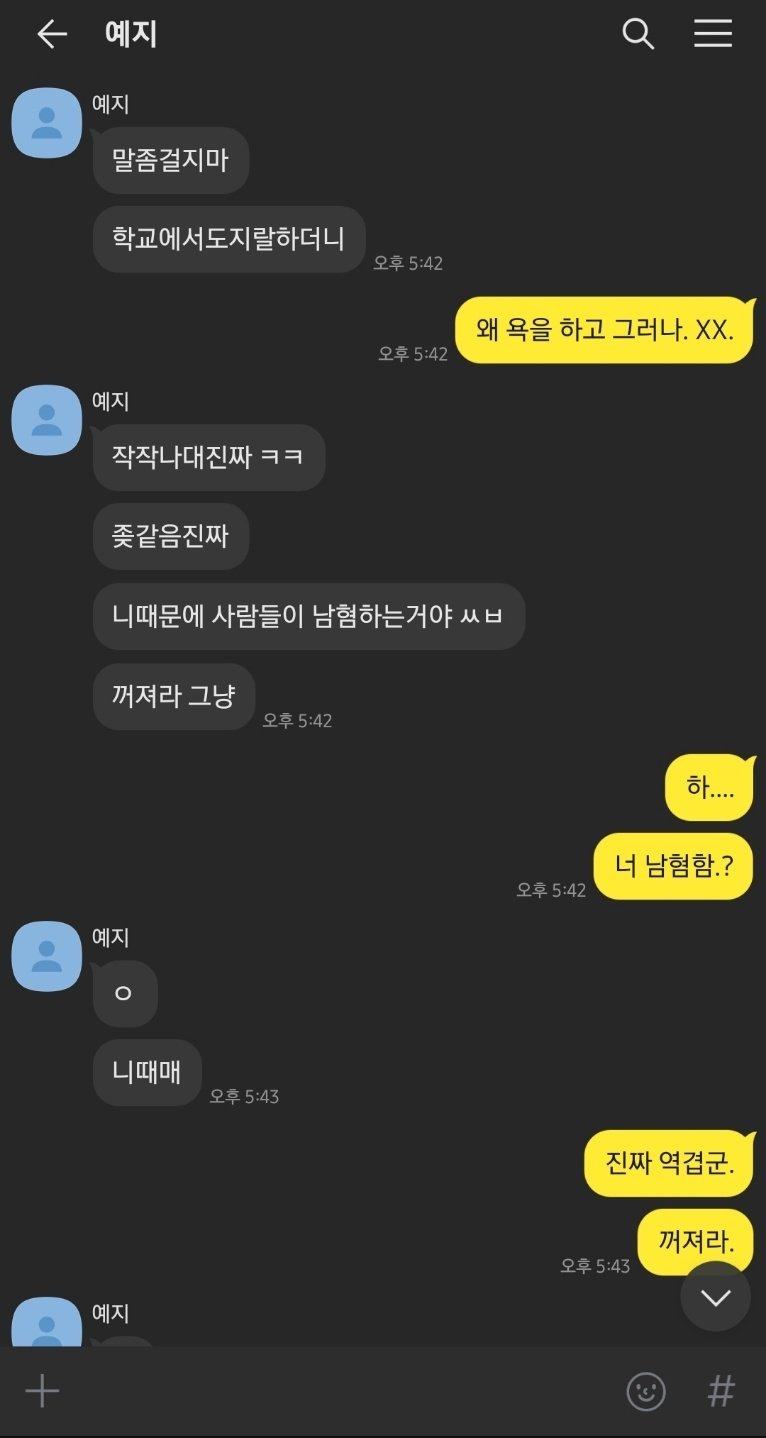Search within this conversation
766x1438 pixels.
638,34
